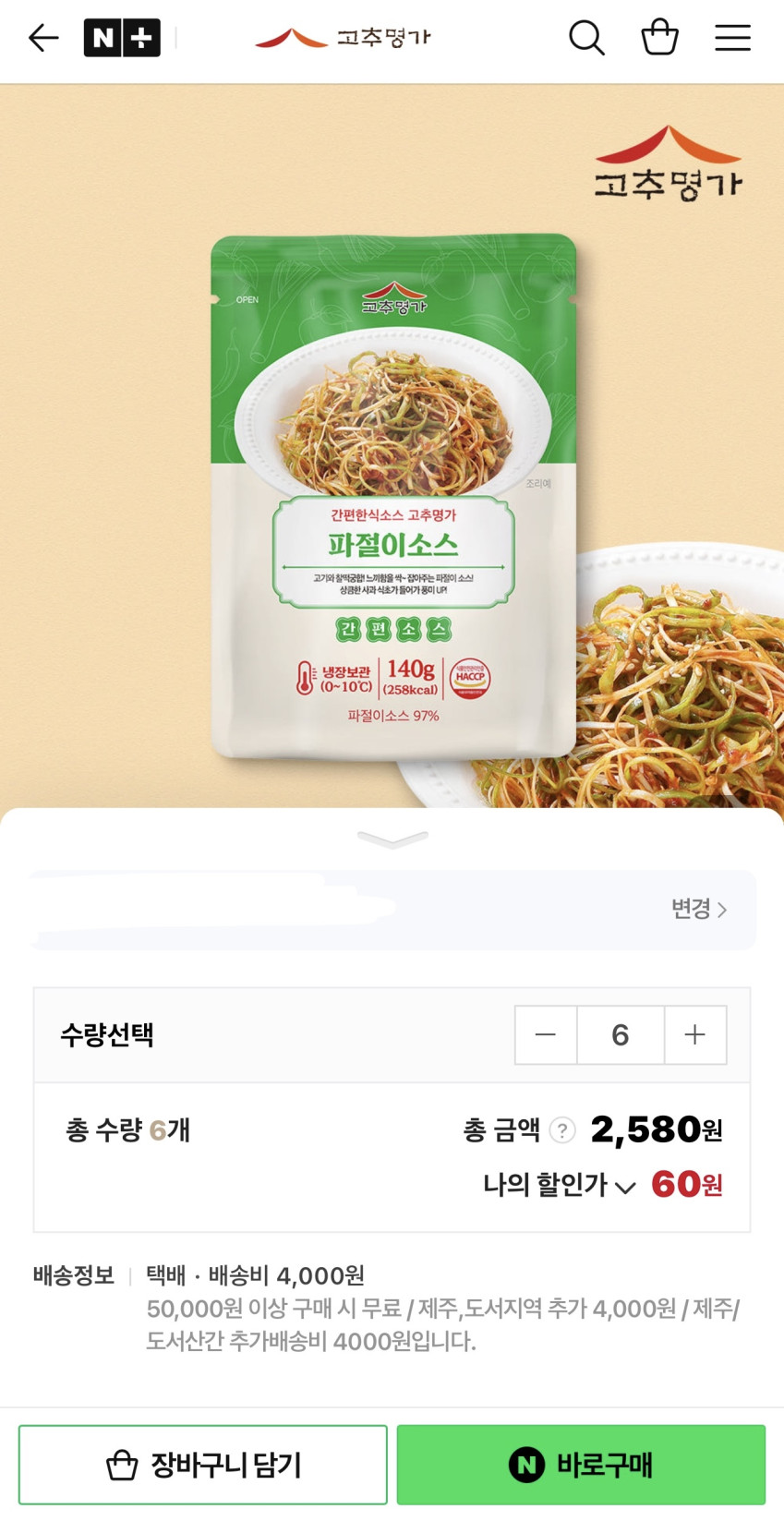Decrease quantity with the minus button

tap(546, 1035)
